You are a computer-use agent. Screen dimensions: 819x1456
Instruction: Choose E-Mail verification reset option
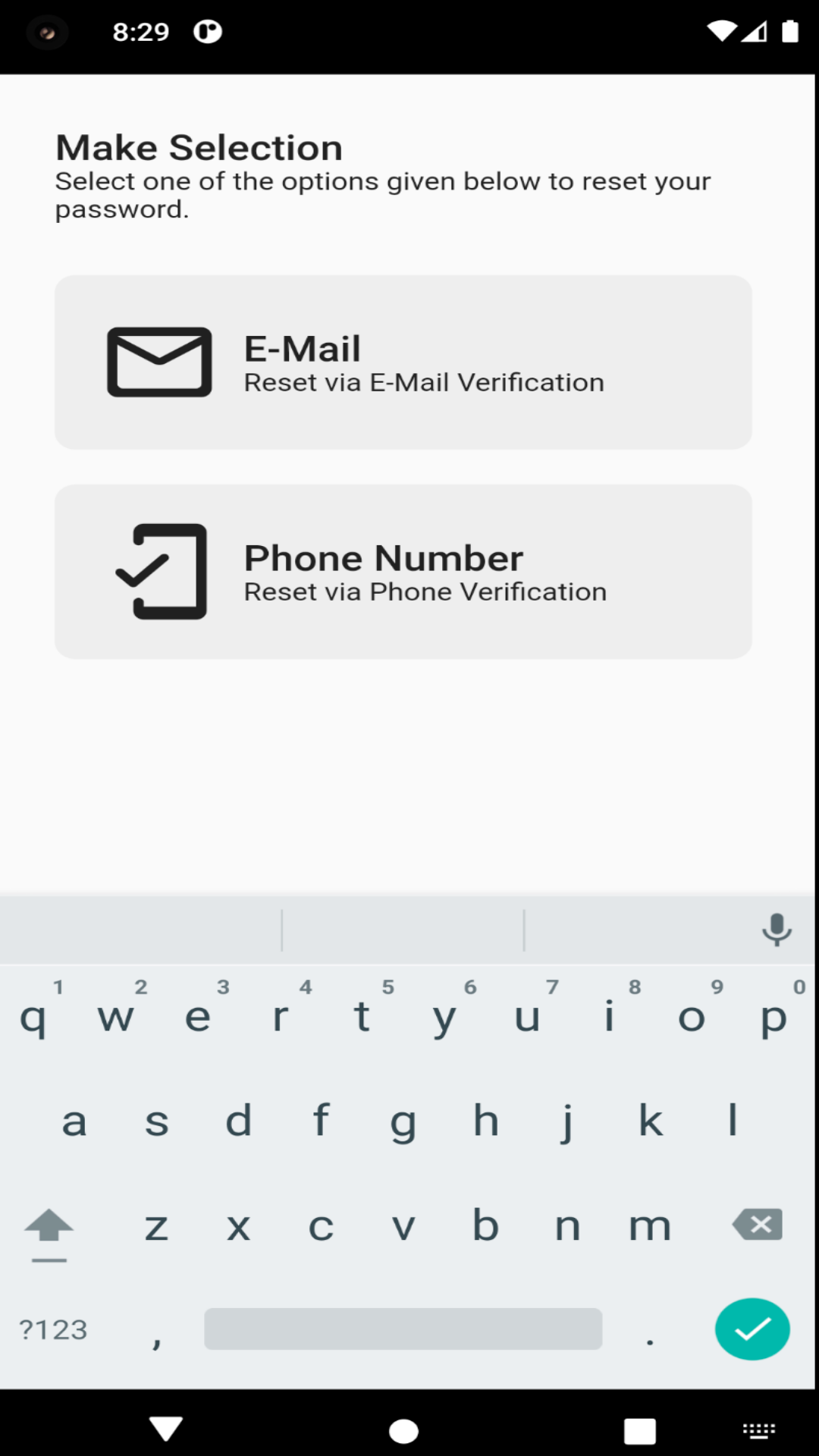tap(403, 362)
